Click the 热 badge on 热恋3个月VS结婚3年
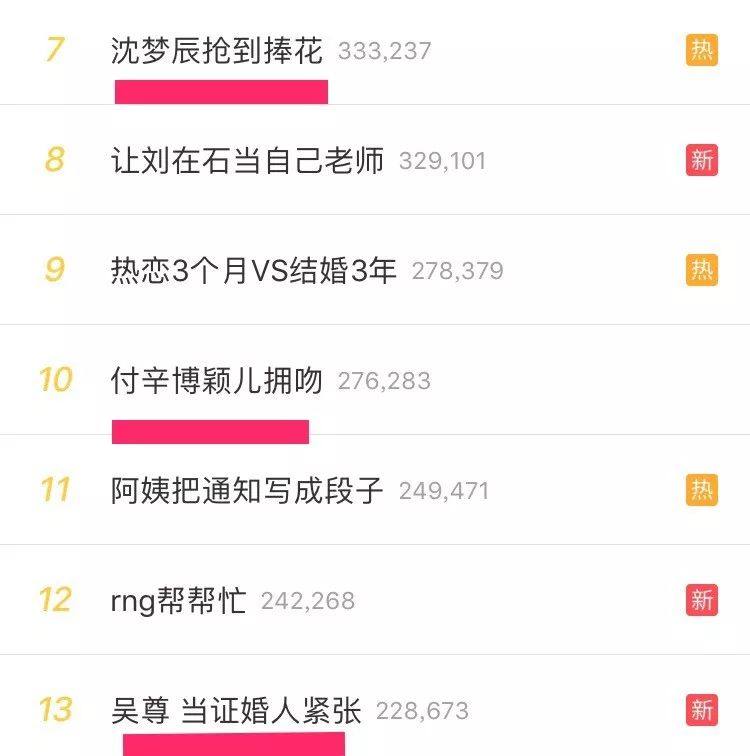Image resolution: width=750 pixels, height=756 pixels. 700,270
